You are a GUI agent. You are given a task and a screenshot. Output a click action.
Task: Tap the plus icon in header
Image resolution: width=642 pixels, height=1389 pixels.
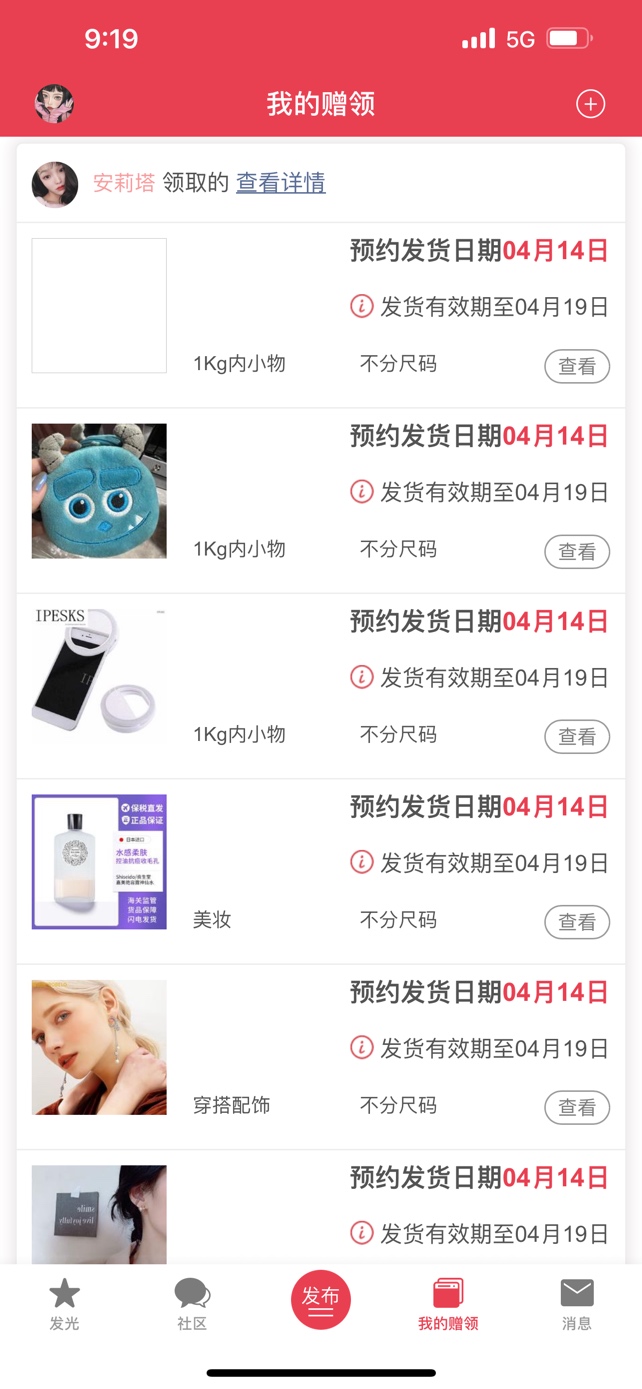590,104
